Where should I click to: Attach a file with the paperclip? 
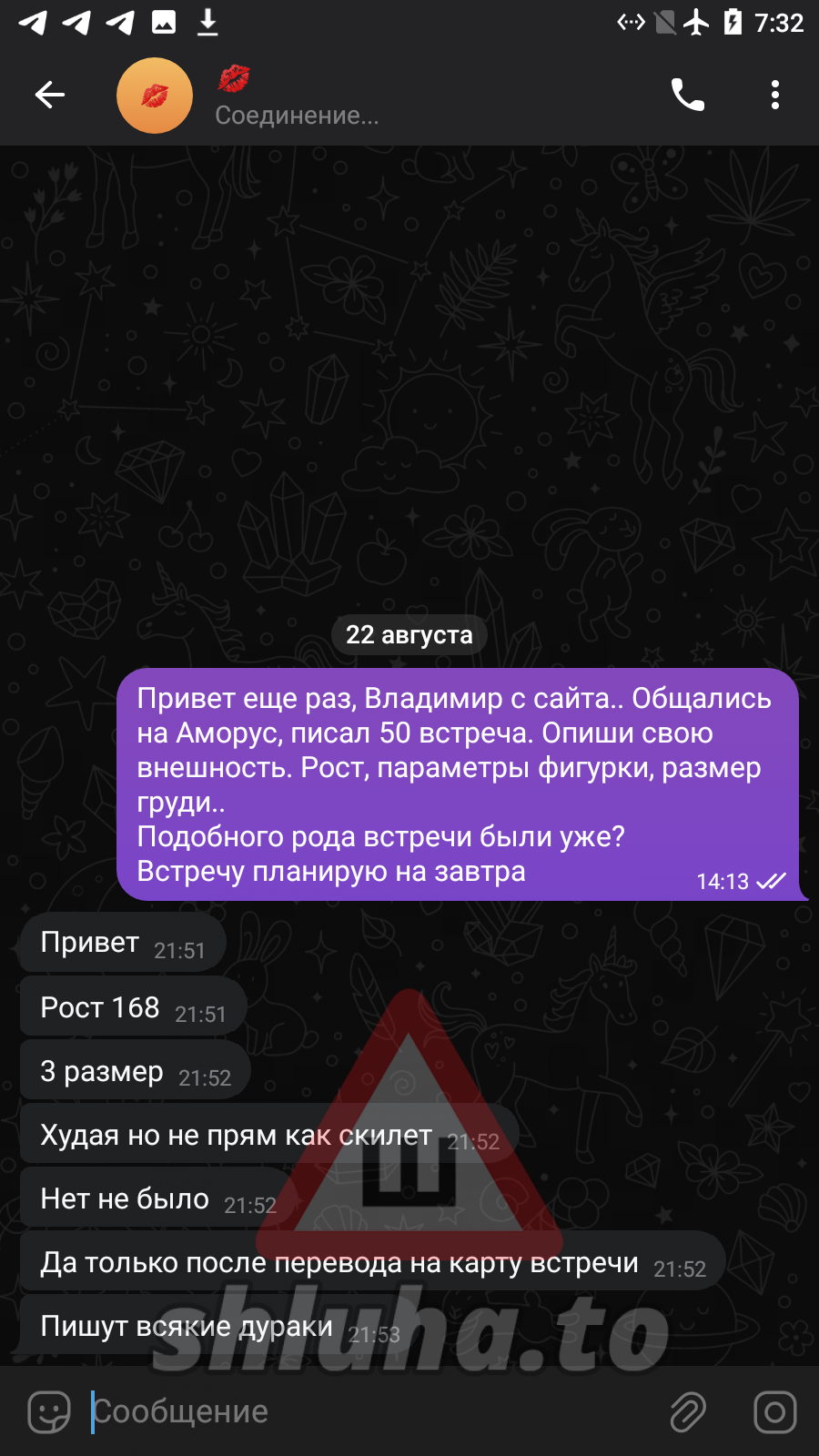click(688, 1412)
